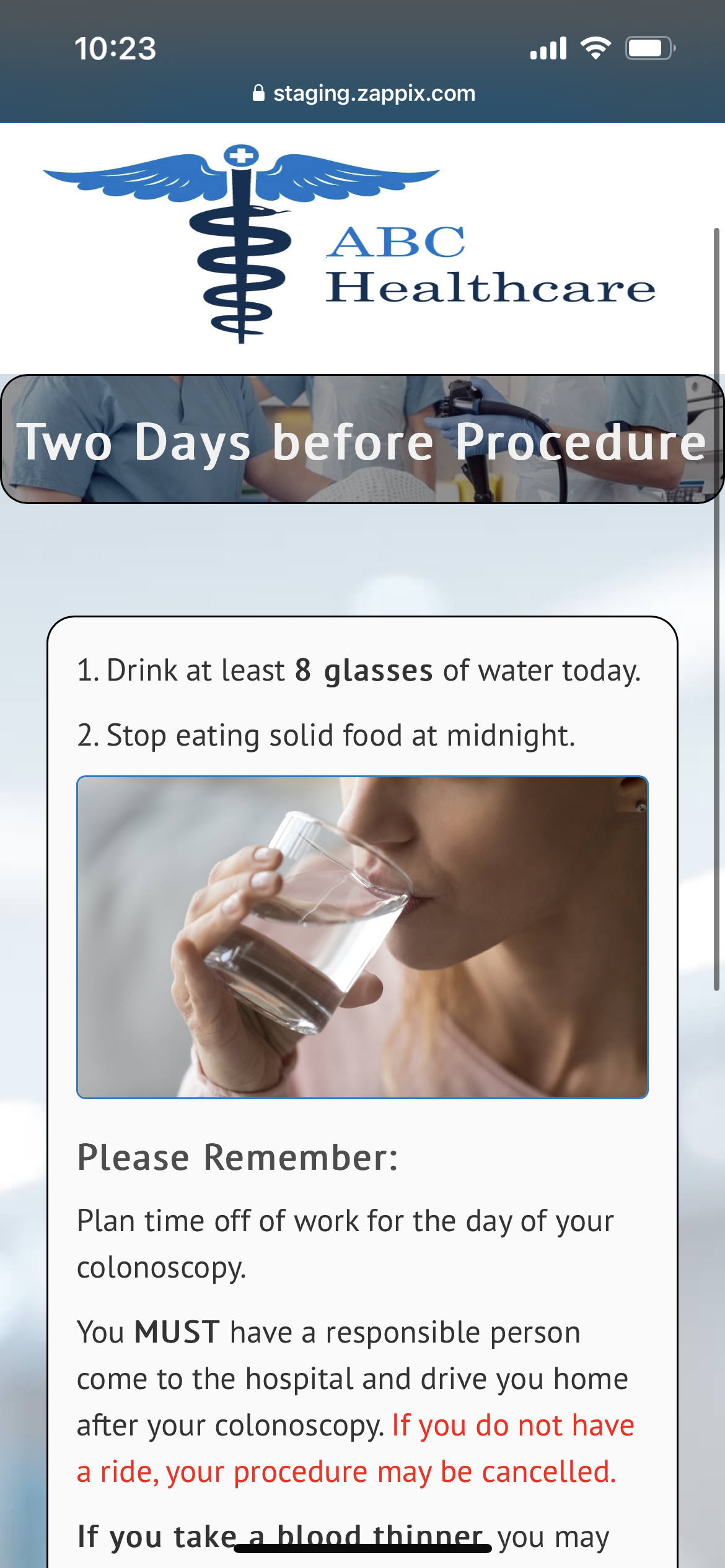Tap the staging.zappix.com address bar
This screenshot has height=1568, width=725.
click(364, 94)
